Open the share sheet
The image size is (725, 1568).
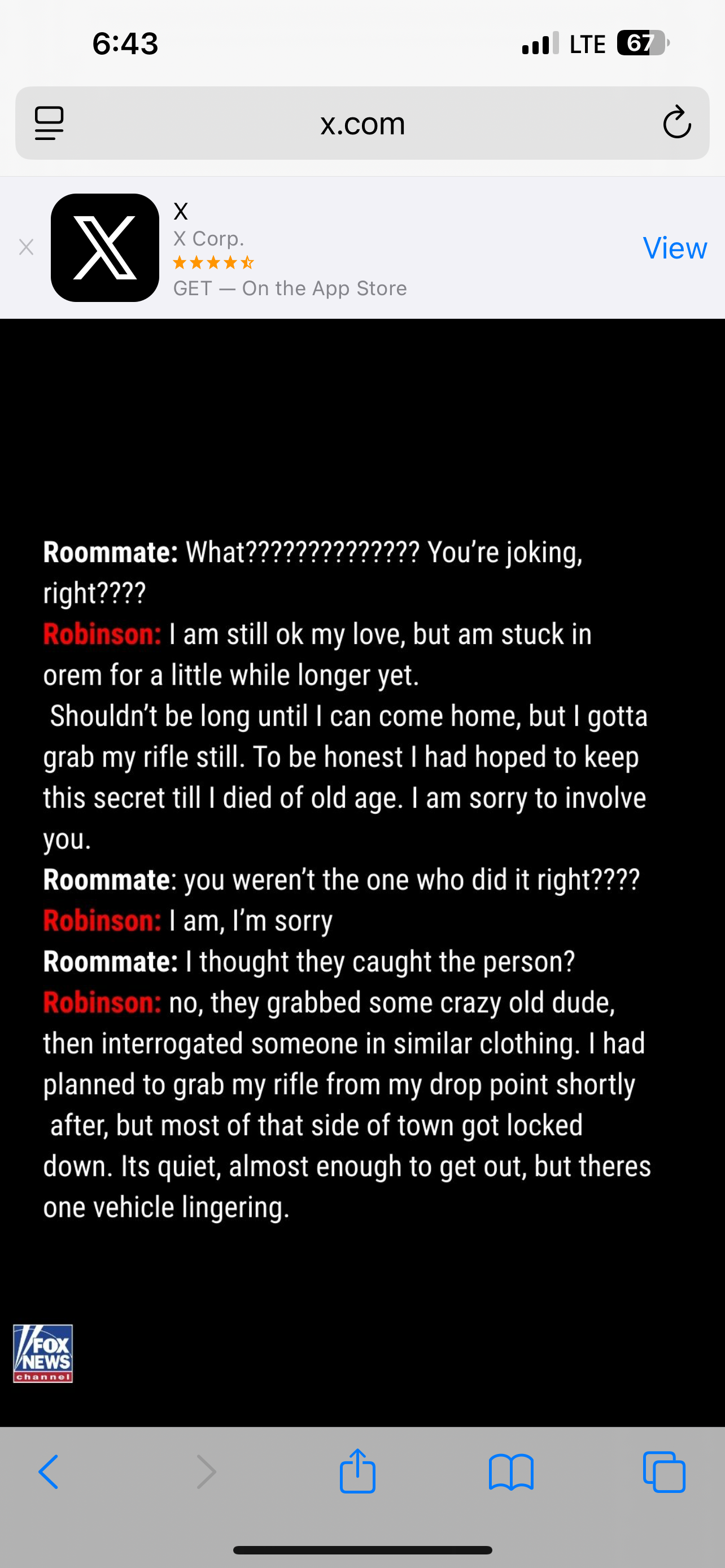(x=357, y=1472)
